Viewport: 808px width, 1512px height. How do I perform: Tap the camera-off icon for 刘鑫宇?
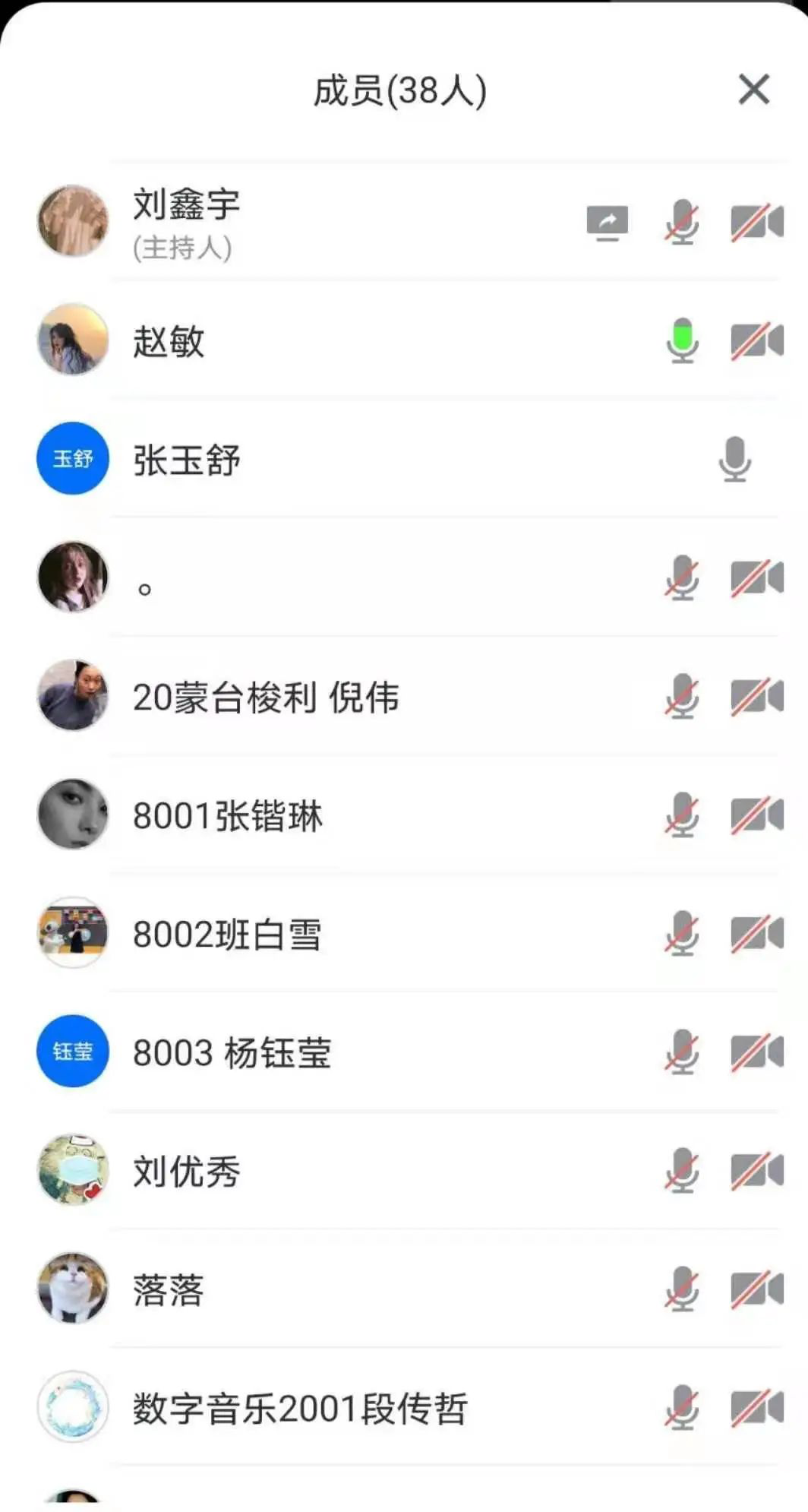pyautogui.click(x=756, y=223)
